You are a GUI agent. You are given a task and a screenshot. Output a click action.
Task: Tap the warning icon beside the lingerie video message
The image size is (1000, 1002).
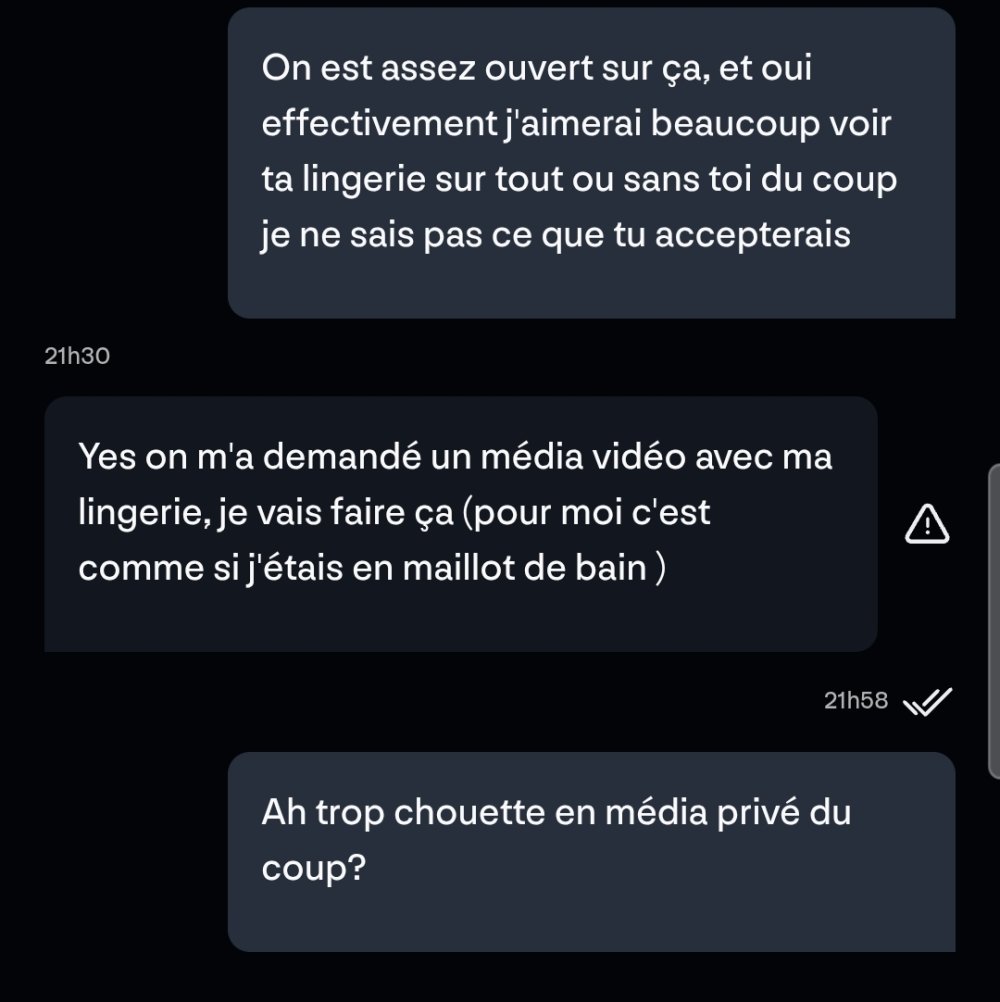pyautogui.click(x=927, y=524)
